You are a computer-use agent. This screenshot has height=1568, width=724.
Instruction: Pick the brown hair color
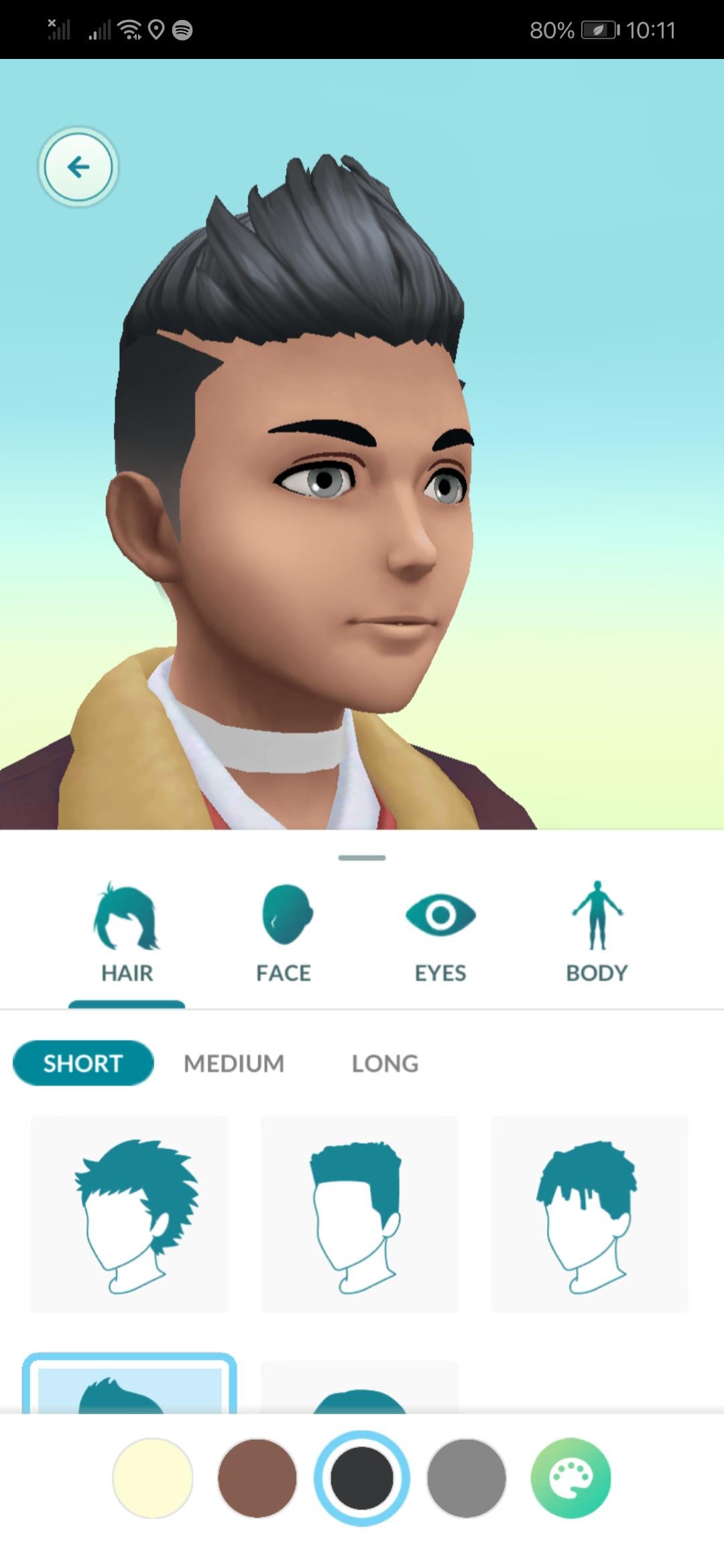pyautogui.click(x=257, y=1478)
